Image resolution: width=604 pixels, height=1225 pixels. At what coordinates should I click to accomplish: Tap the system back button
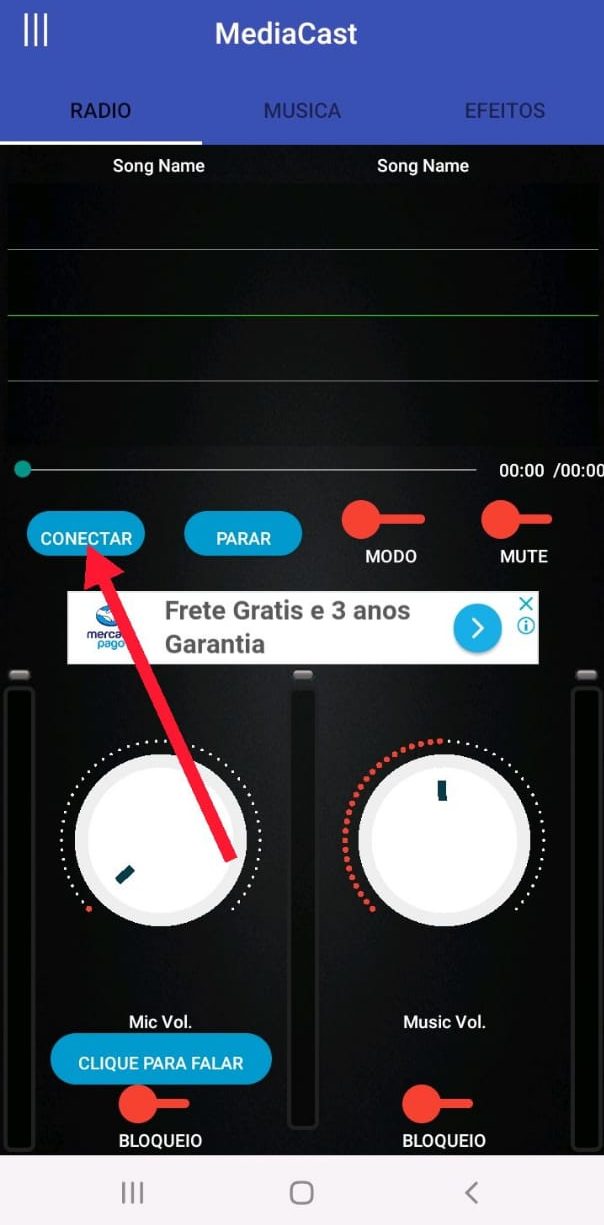tap(471, 1192)
